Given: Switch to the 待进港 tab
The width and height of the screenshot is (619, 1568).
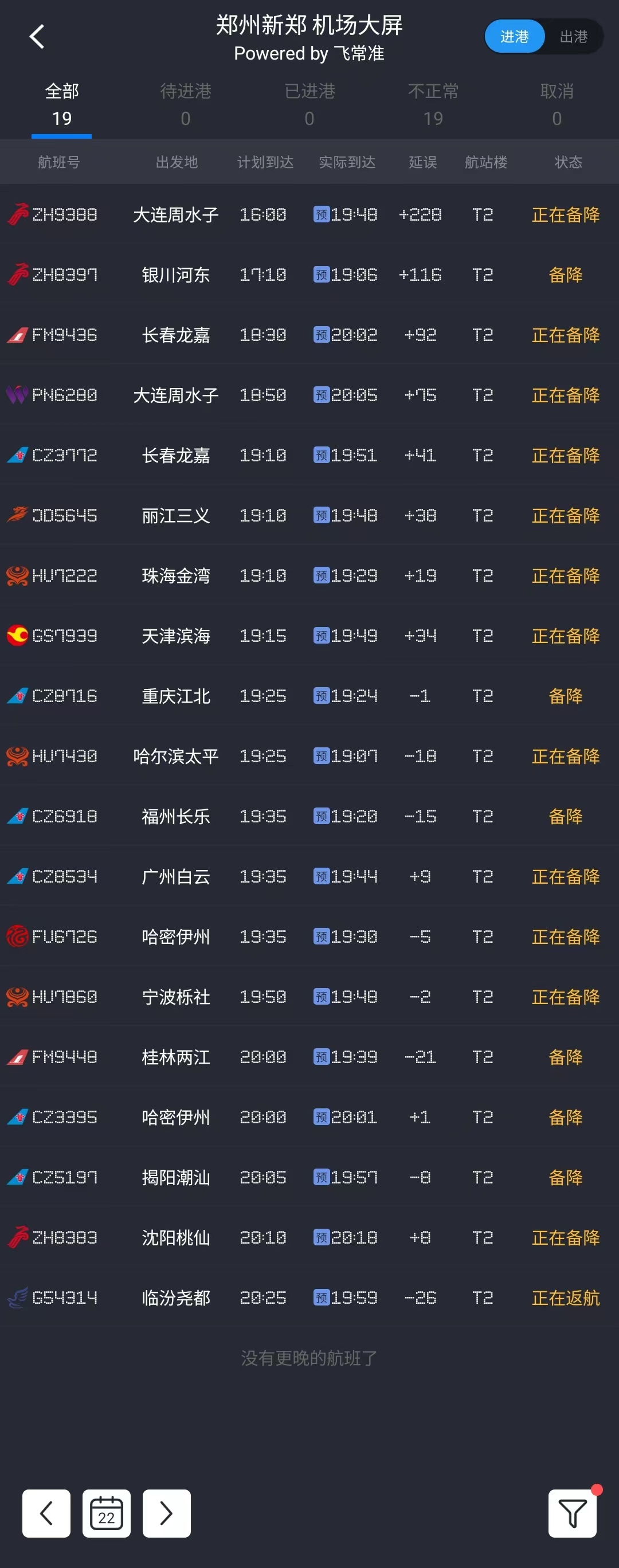Looking at the screenshot, I should click(x=186, y=104).
